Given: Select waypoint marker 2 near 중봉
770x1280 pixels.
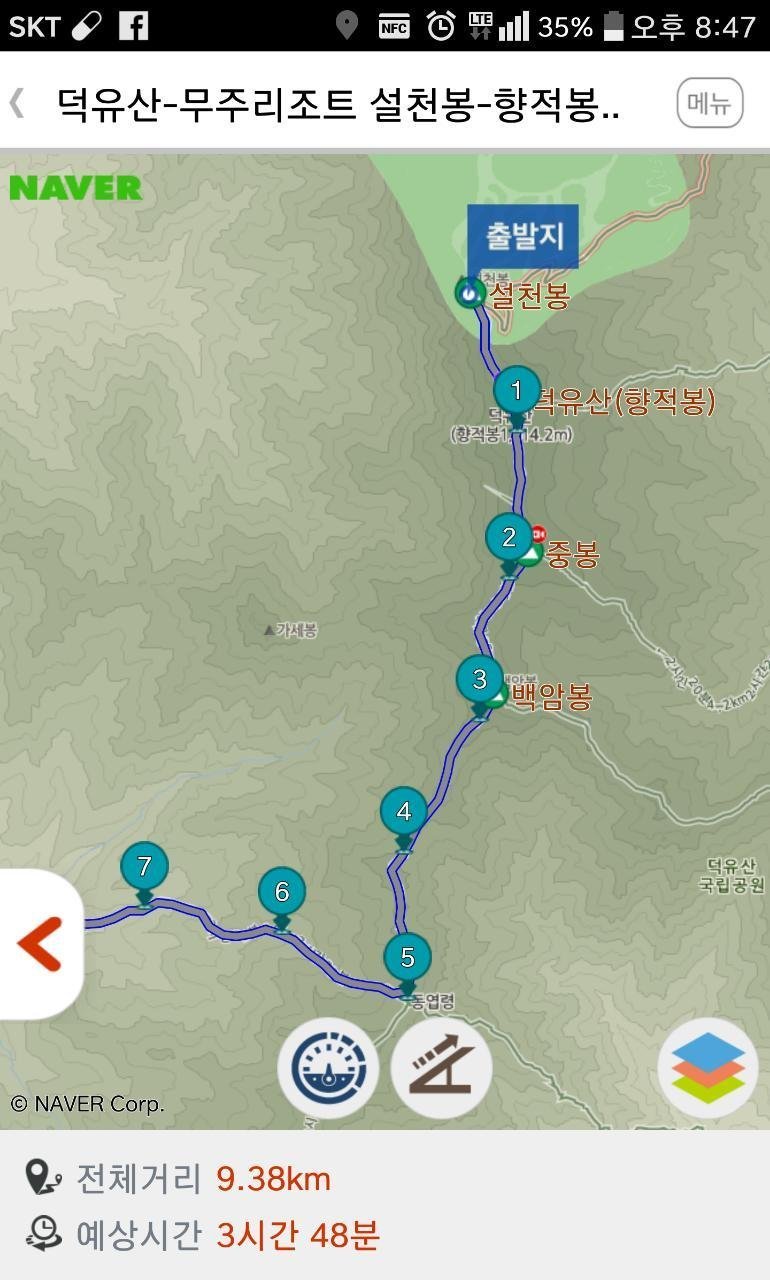Looking at the screenshot, I should (509, 539).
